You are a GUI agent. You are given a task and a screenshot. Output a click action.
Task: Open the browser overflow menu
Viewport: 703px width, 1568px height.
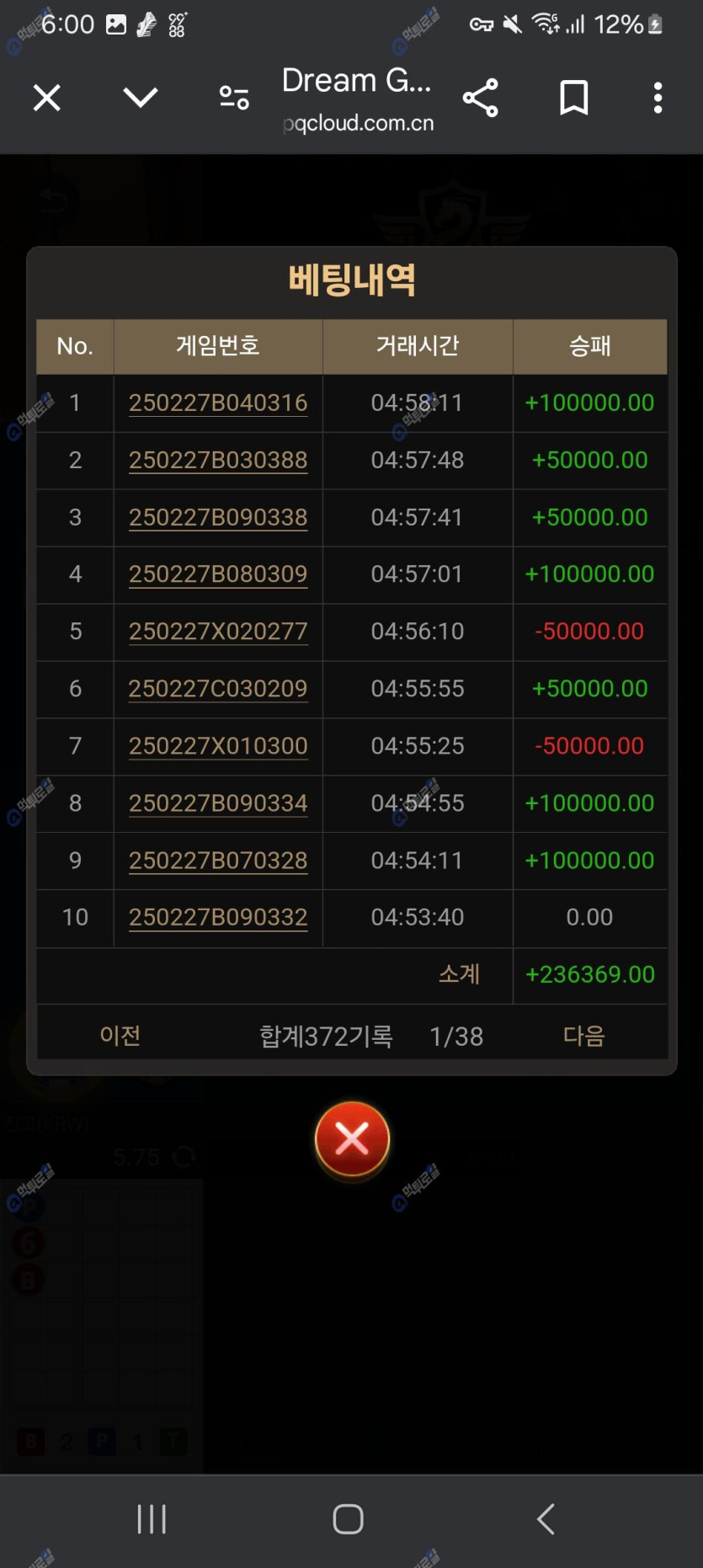[x=658, y=98]
